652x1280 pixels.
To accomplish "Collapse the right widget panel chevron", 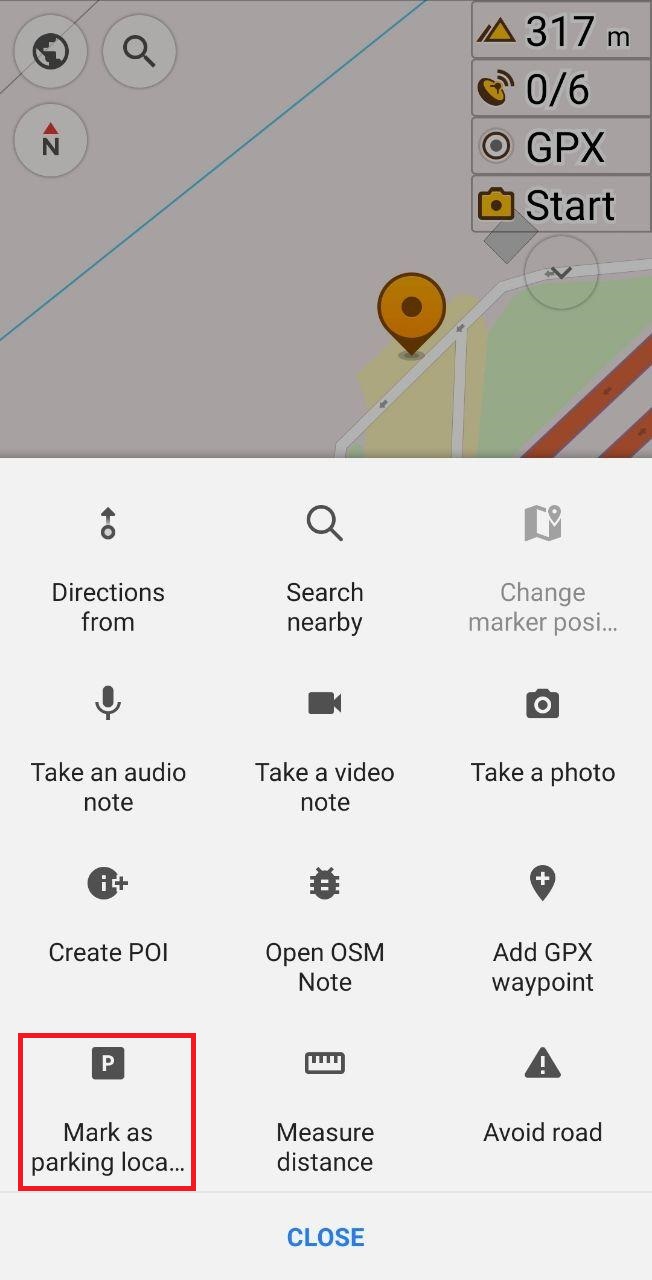I will (x=561, y=272).
